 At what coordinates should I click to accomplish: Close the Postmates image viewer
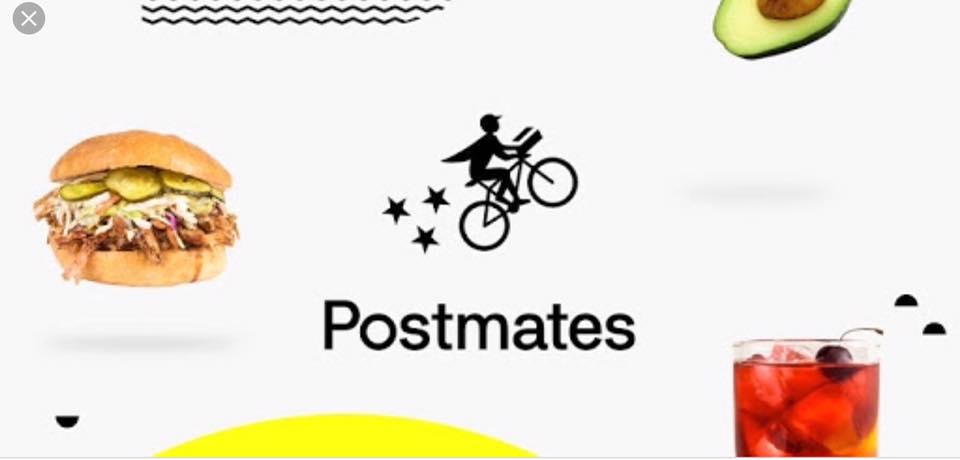pyautogui.click(x=29, y=18)
